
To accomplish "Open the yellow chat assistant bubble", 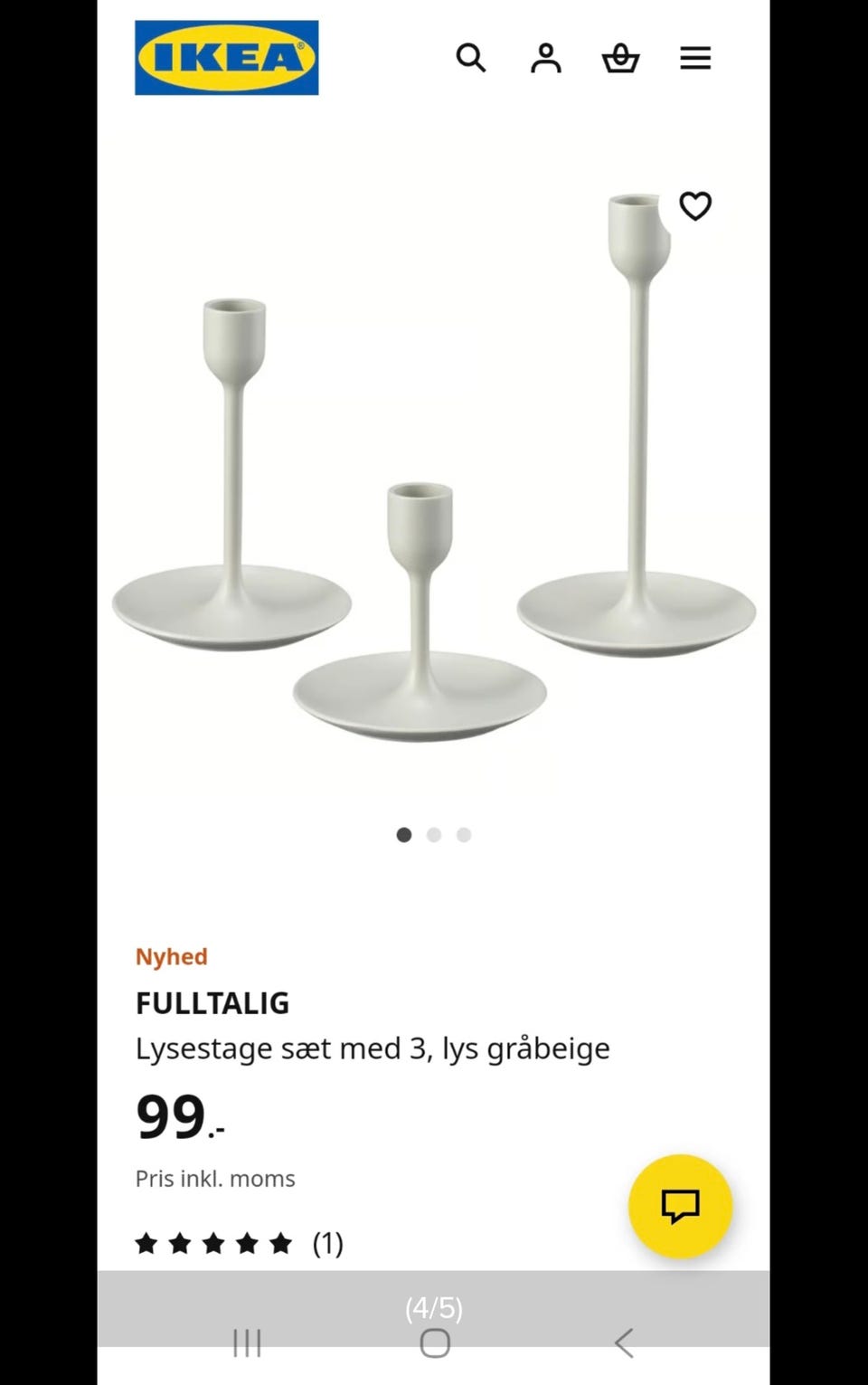I will (x=681, y=1207).
